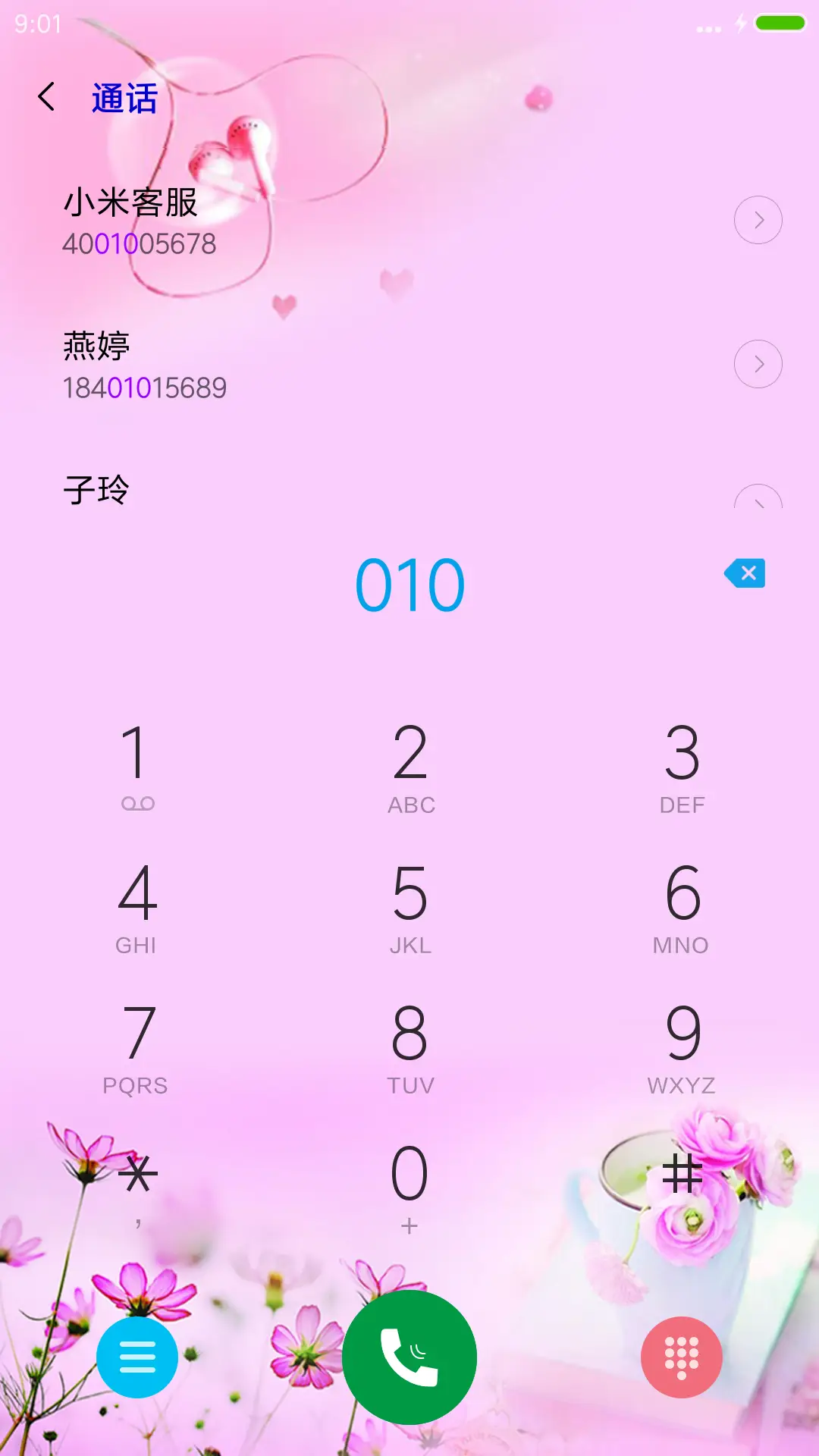The width and height of the screenshot is (819, 1456).
Task: Expand details for 小米客服 contact
Action: (x=758, y=219)
